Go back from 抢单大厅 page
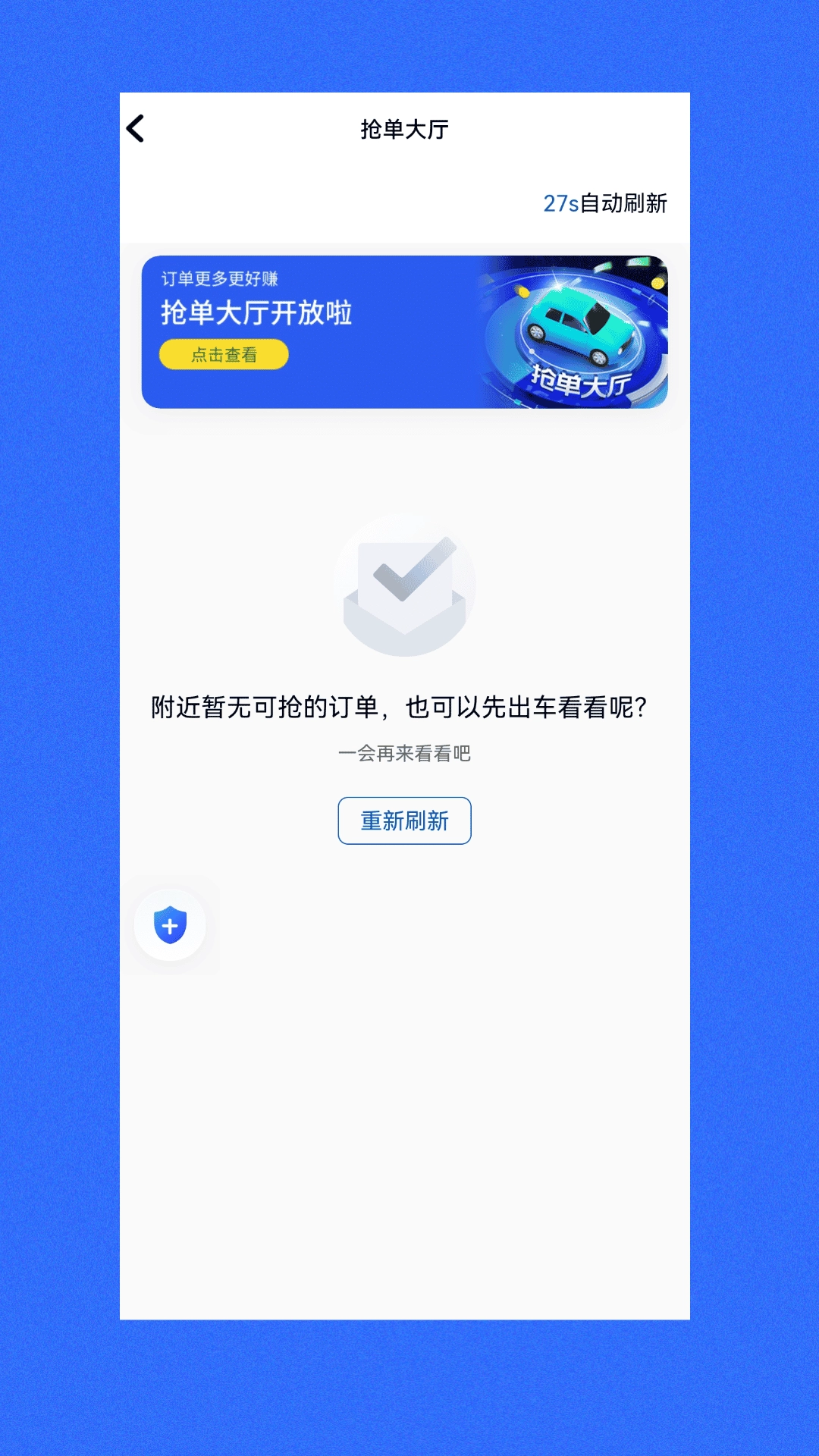 pyautogui.click(x=136, y=129)
